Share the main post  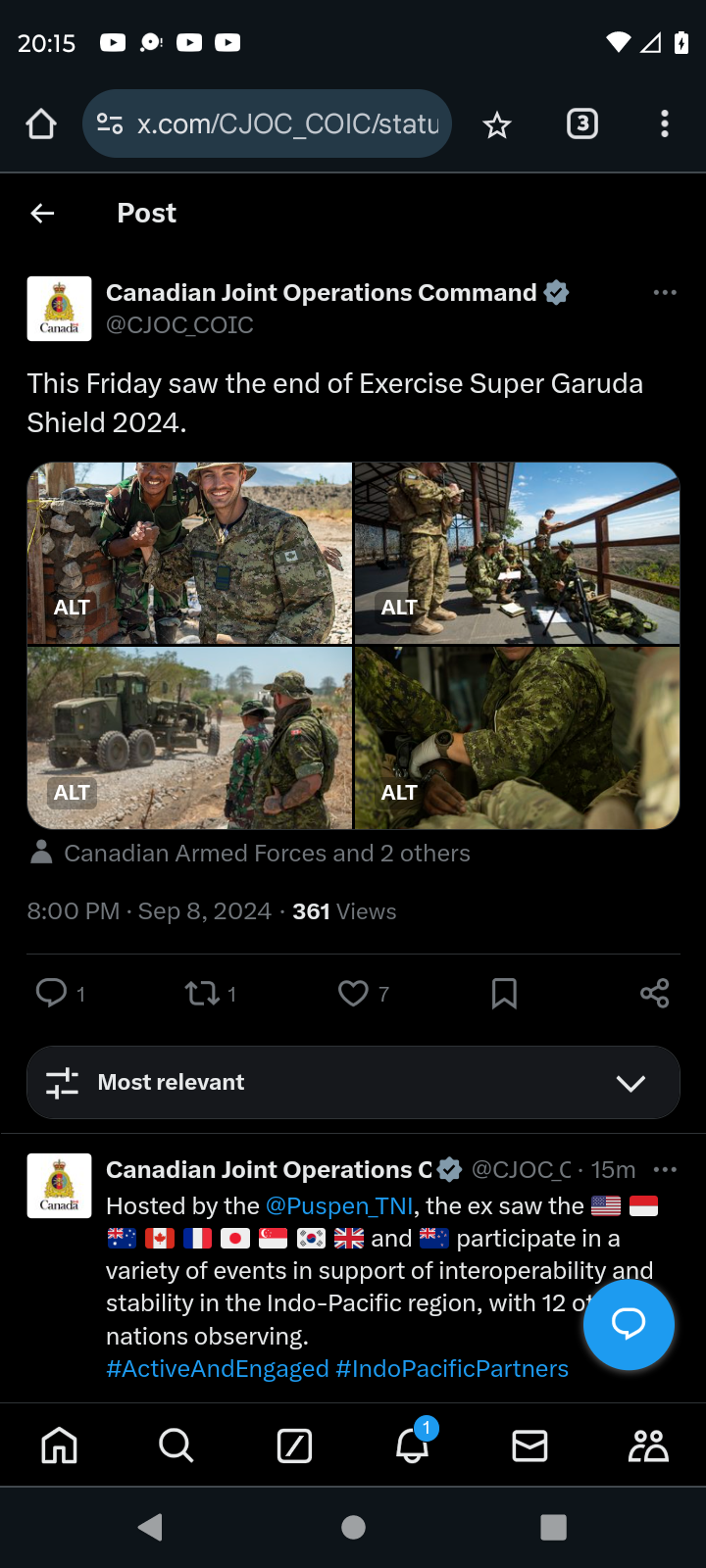click(x=654, y=994)
